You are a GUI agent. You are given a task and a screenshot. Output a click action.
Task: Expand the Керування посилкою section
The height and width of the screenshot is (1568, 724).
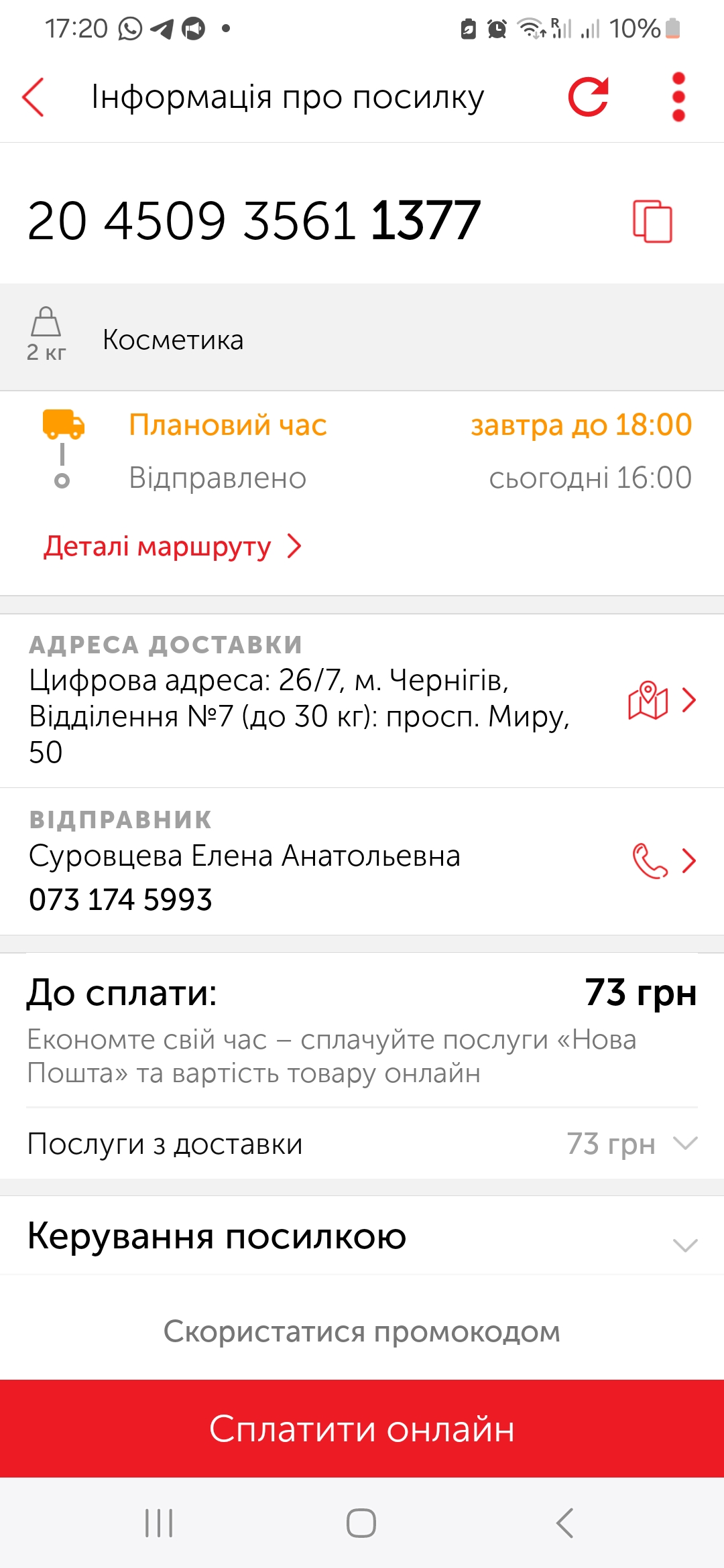click(x=362, y=1236)
